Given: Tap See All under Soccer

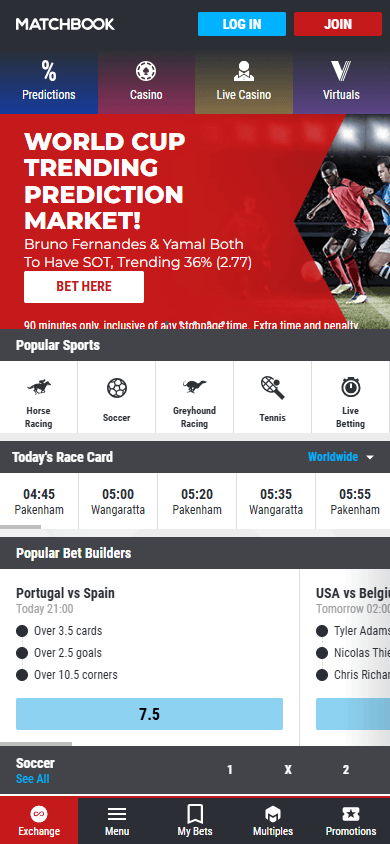Looking at the screenshot, I should coord(33,779).
